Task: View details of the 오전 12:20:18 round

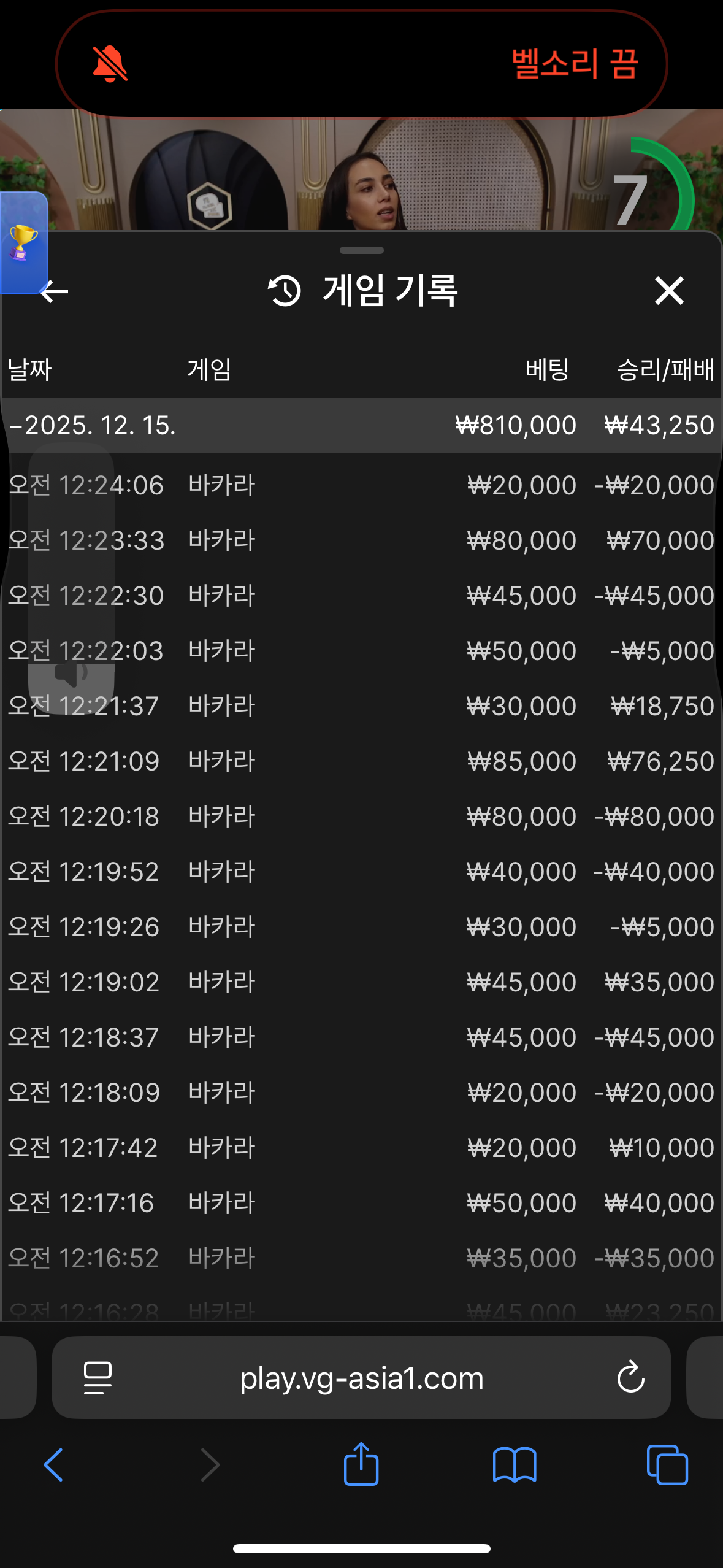Action: [x=361, y=817]
